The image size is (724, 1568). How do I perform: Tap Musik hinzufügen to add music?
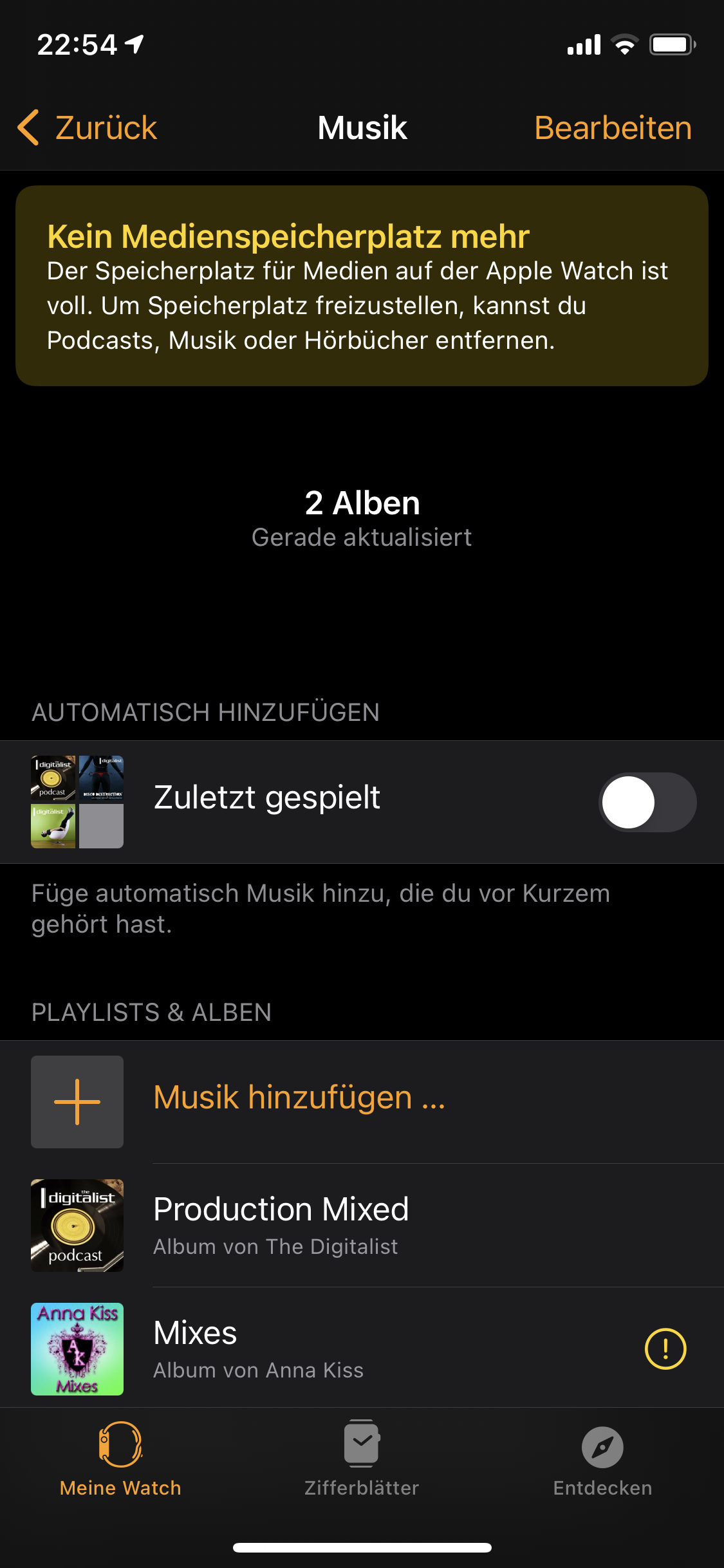pos(299,1098)
